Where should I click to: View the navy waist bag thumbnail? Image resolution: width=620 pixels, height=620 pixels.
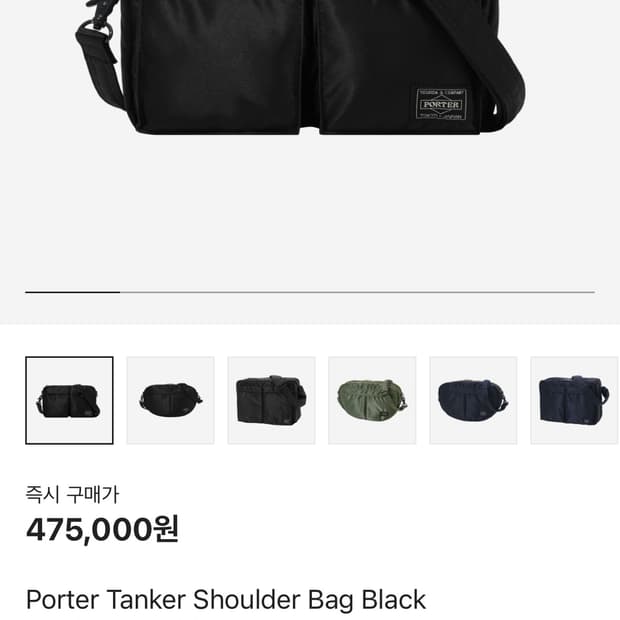473,400
